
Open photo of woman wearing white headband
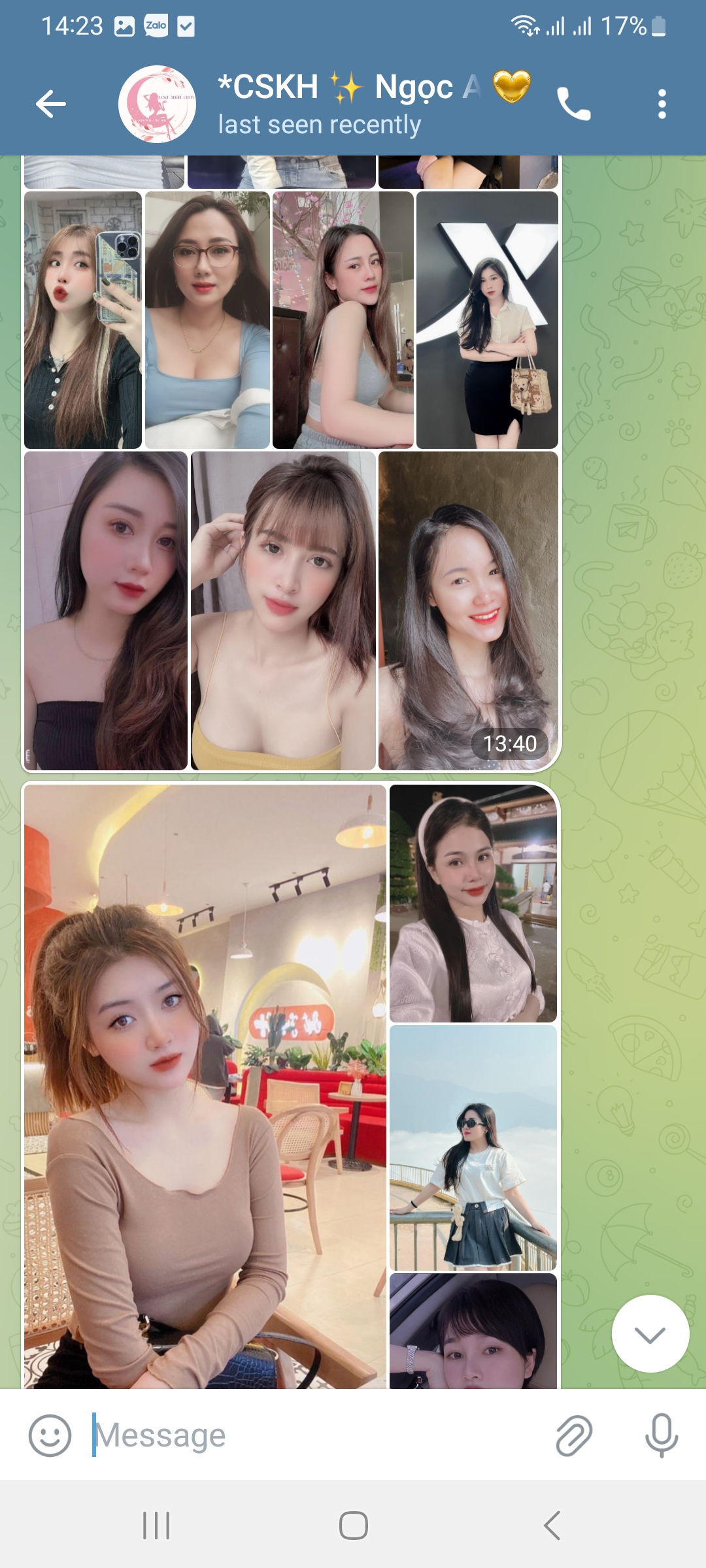[473, 904]
